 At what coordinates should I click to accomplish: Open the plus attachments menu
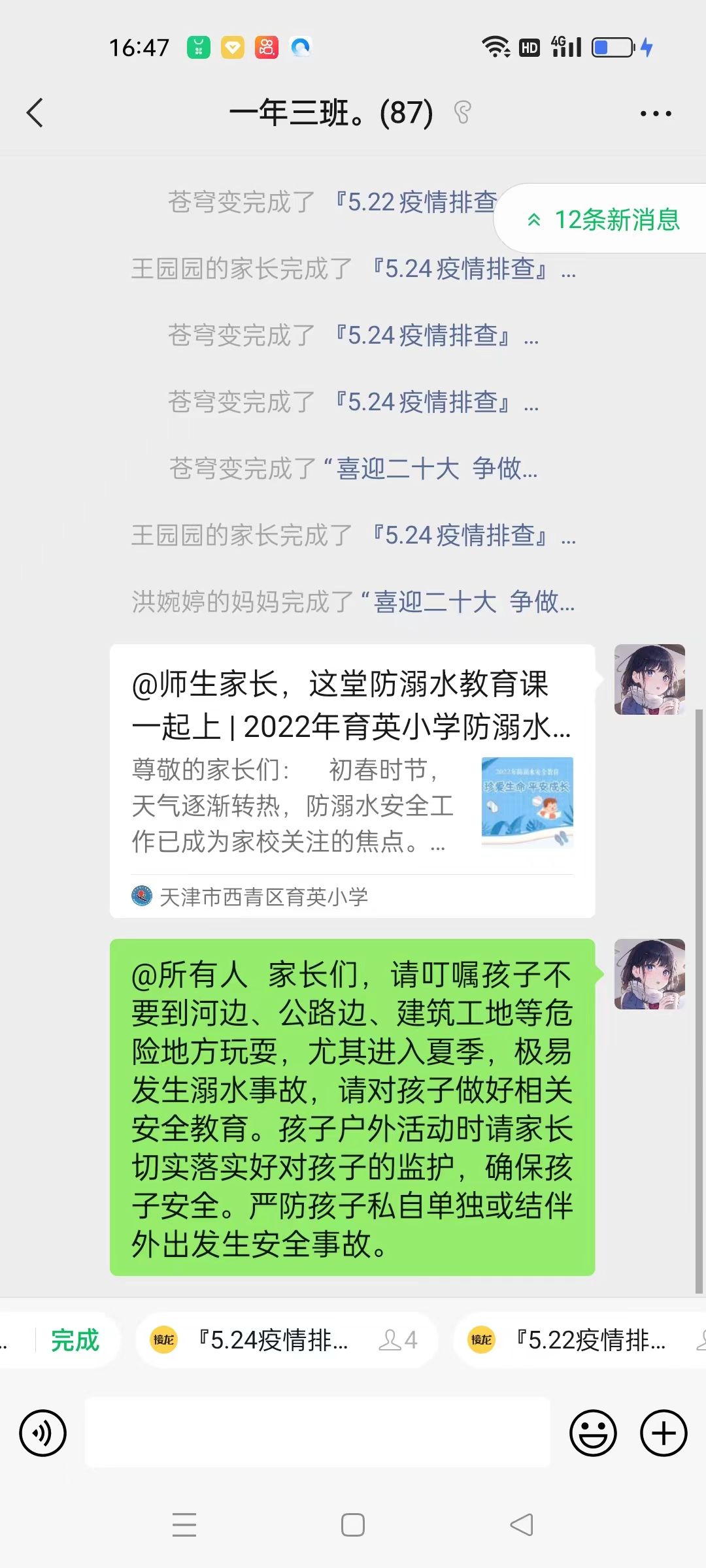pos(664,1433)
